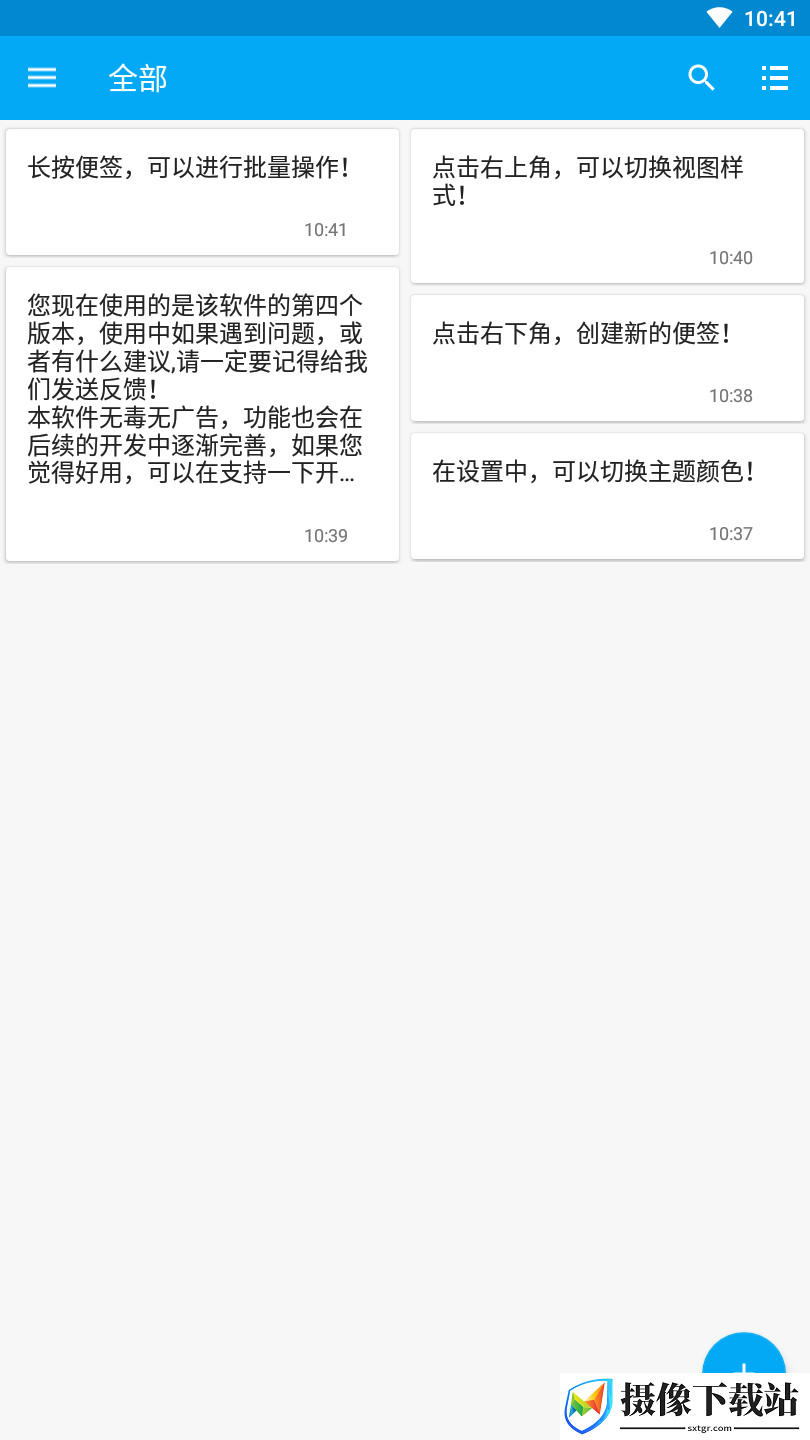Open the note about 长按便签 batch operations
This screenshot has height=1440, width=810.
point(202,192)
